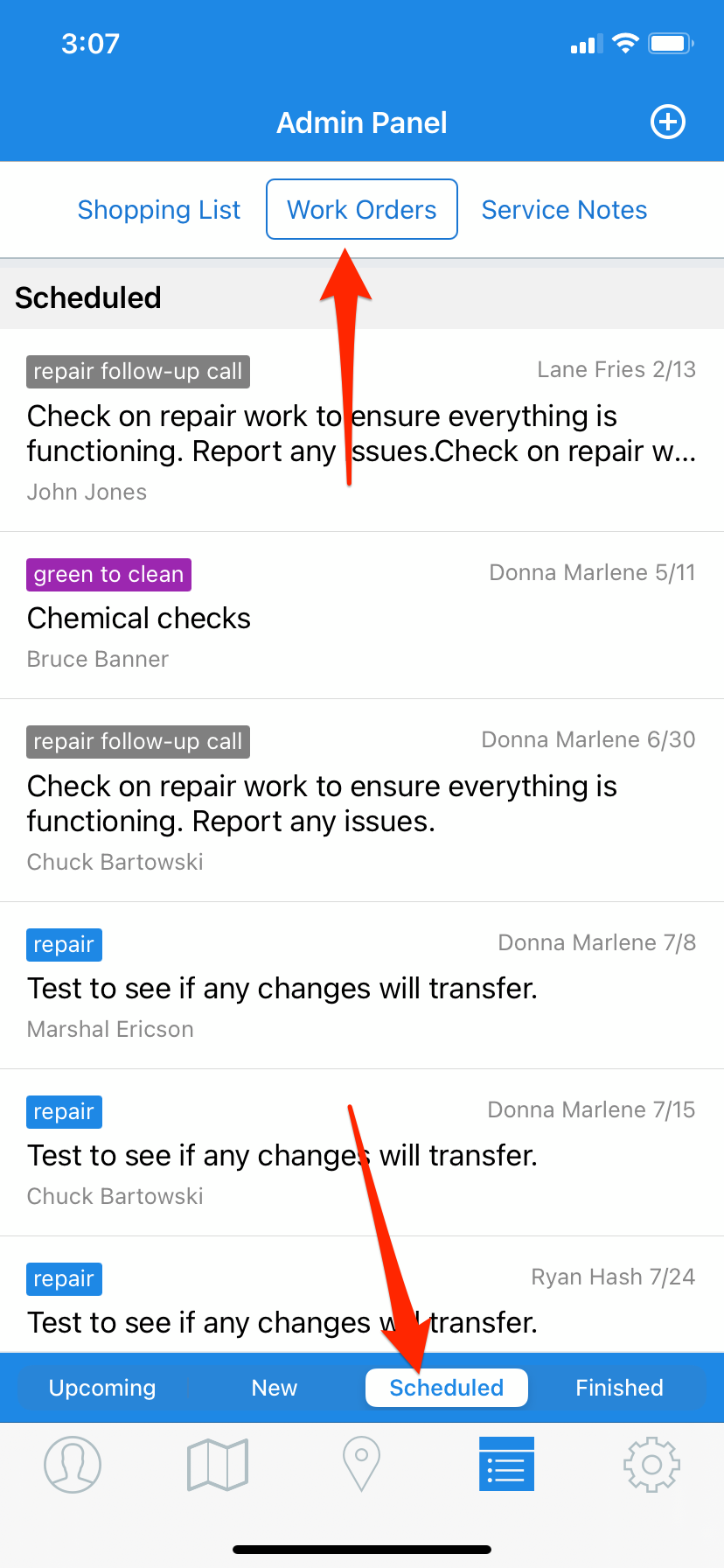Open the location pin tab

point(361,1464)
